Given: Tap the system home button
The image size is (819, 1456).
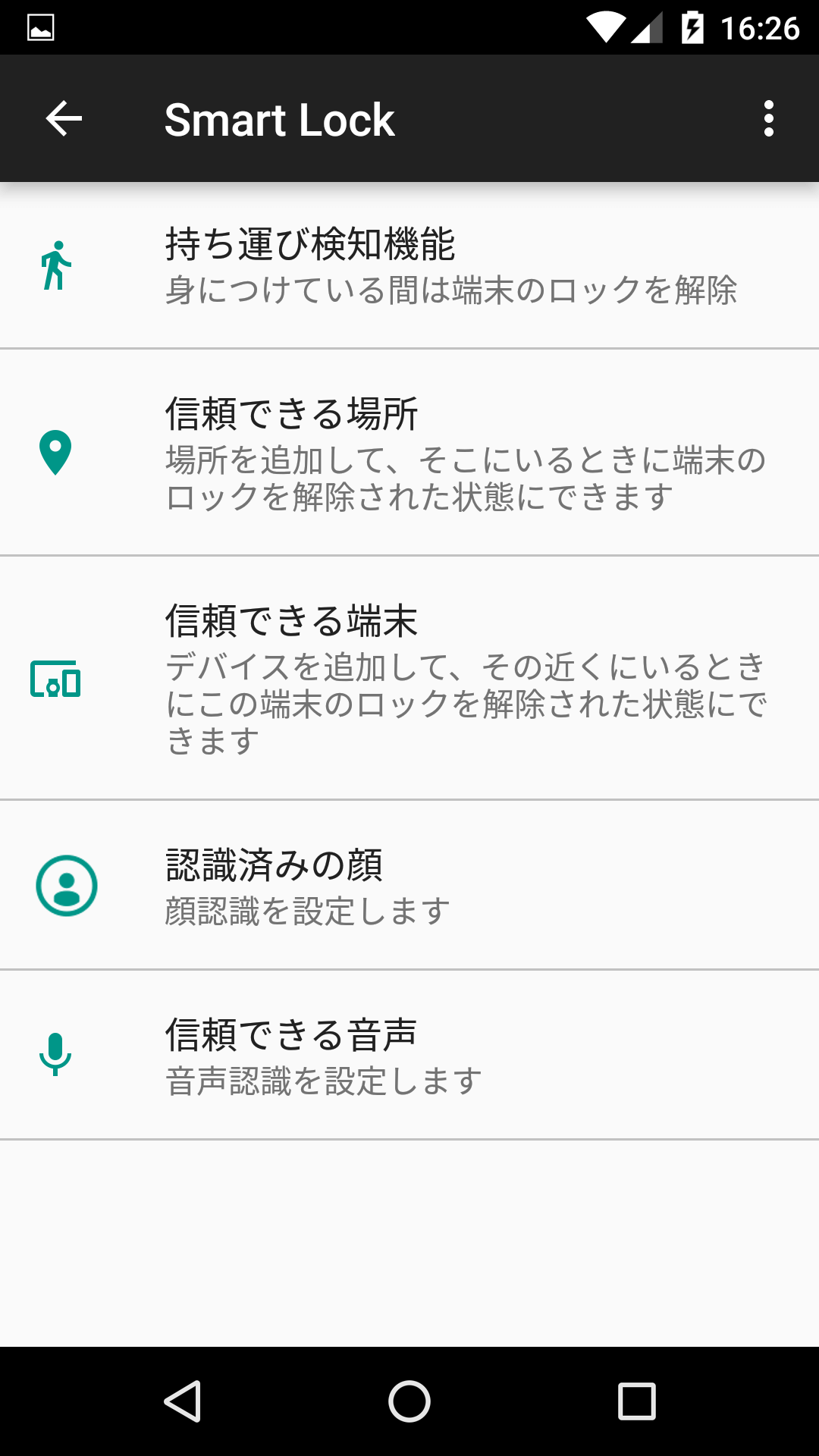Looking at the screenshot, I should 409,1401.
